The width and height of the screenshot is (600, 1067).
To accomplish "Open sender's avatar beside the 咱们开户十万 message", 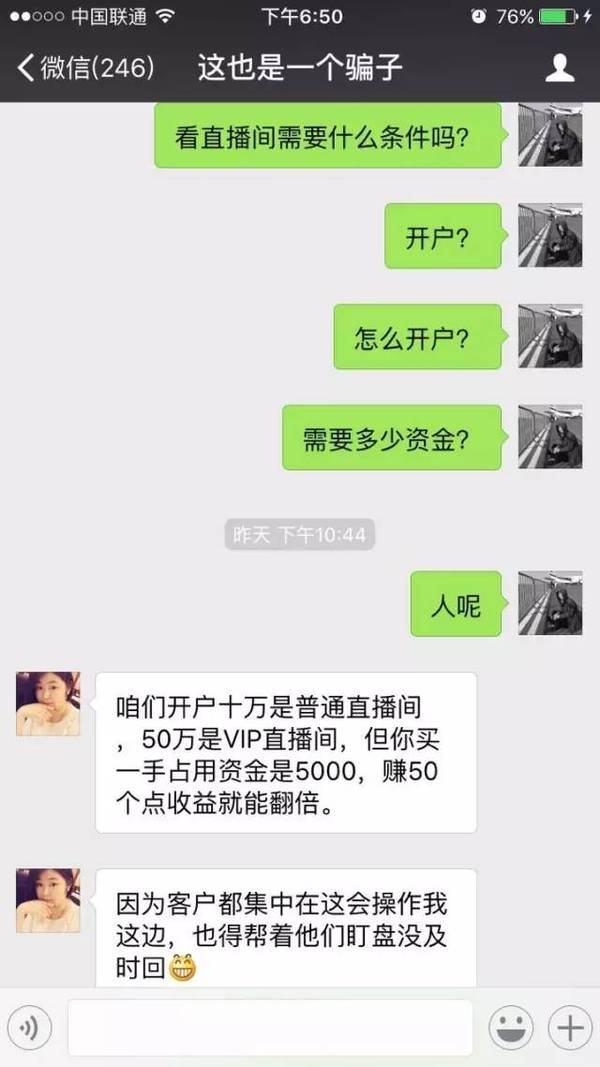I will (x=48, y=704).
